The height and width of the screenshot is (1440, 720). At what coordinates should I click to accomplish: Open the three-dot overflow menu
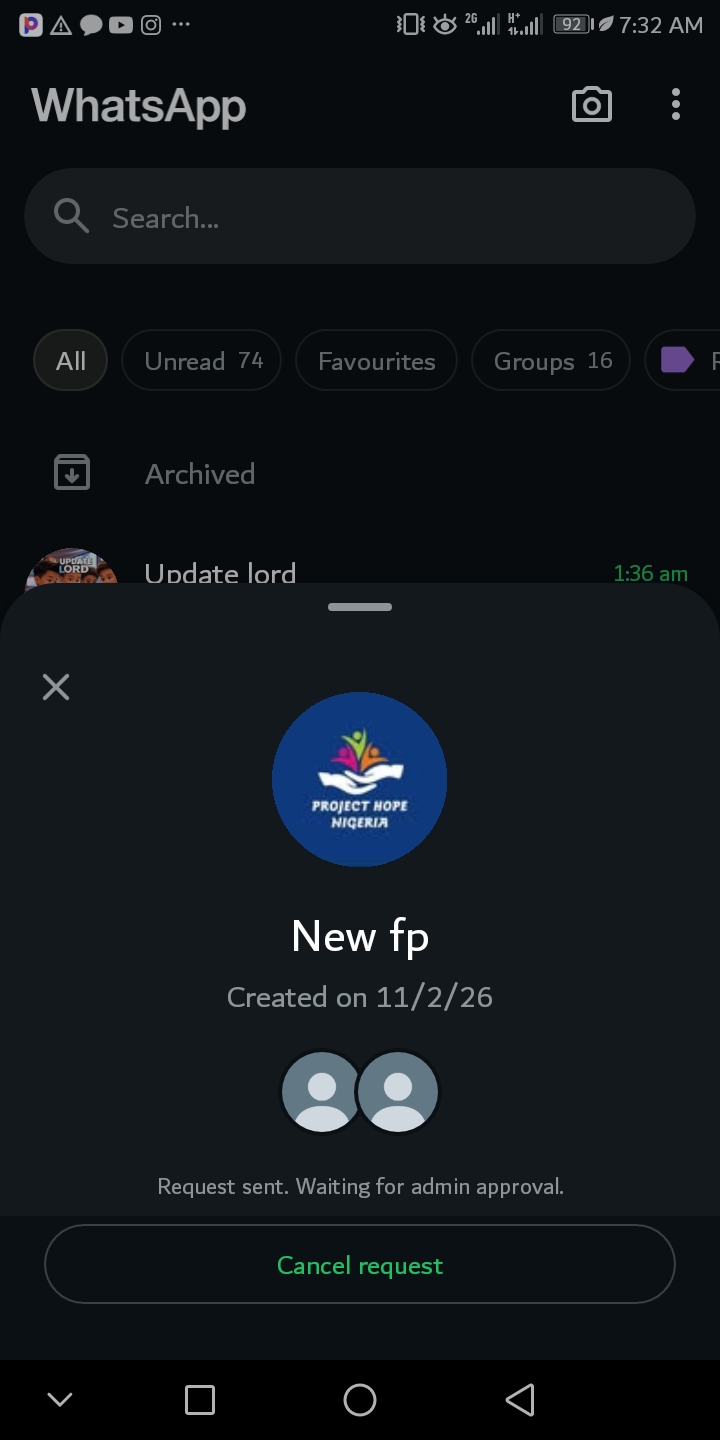pos(676,105)
